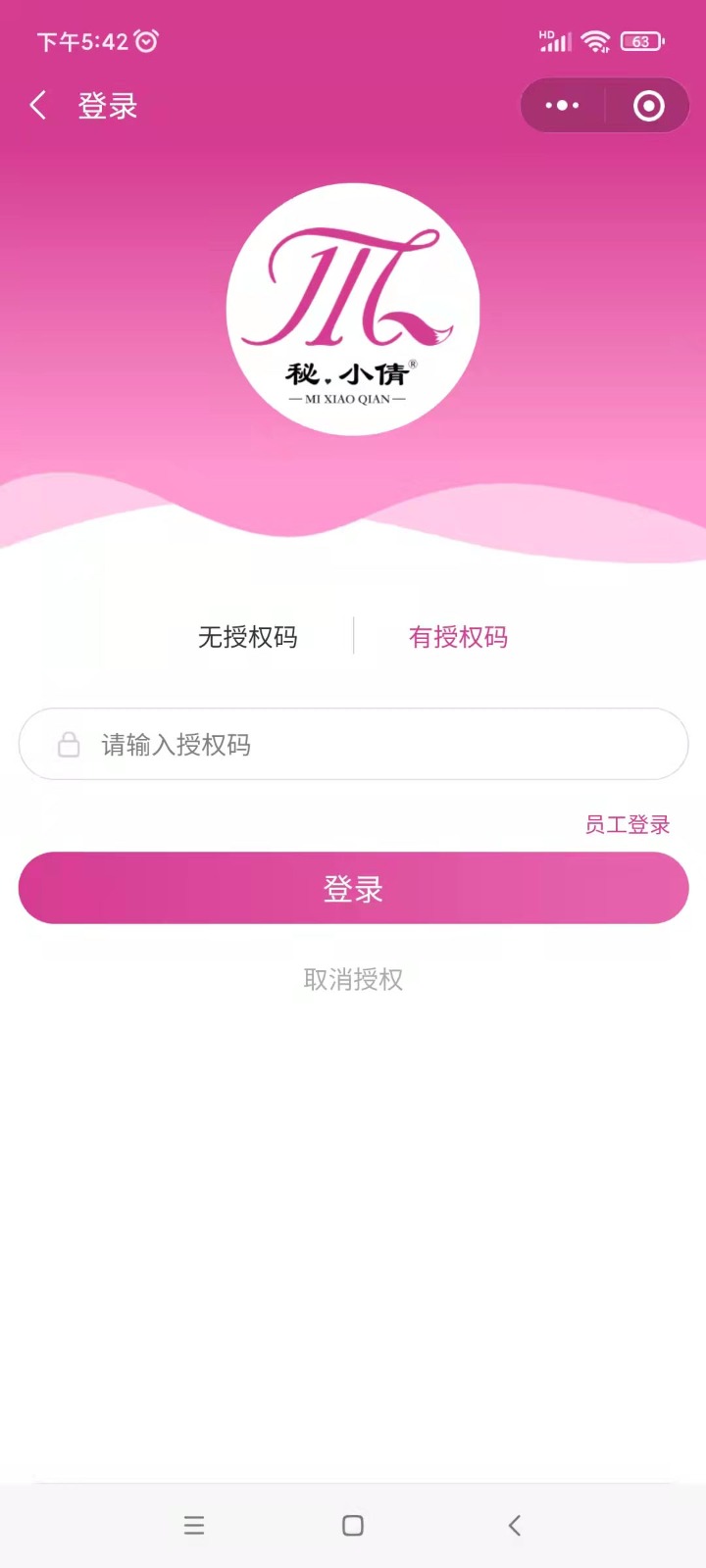Viewport: 706px width, 1568px height.
Task: Open recent apps from system navigation bar
Action: point(194,1525)
